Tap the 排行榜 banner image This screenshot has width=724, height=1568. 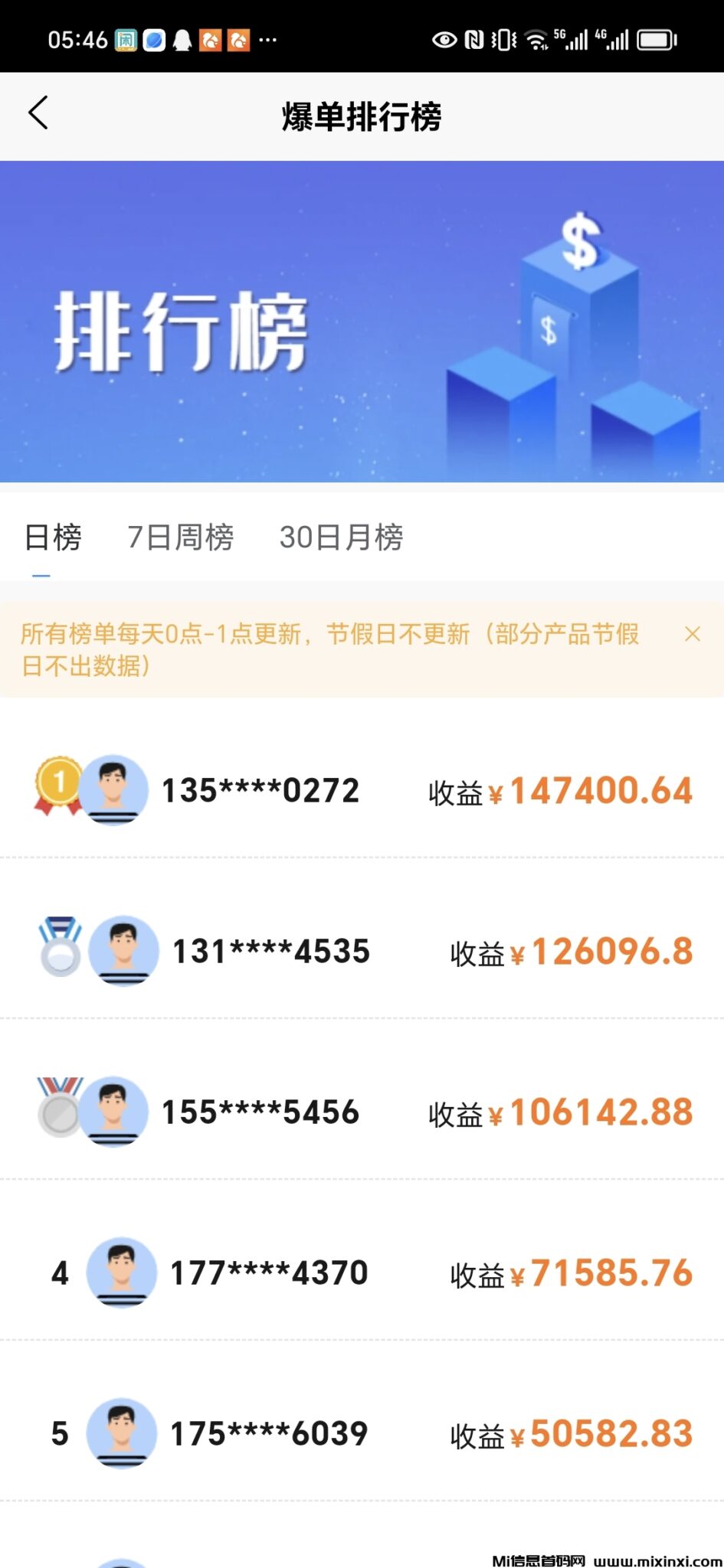pos(362,322)
